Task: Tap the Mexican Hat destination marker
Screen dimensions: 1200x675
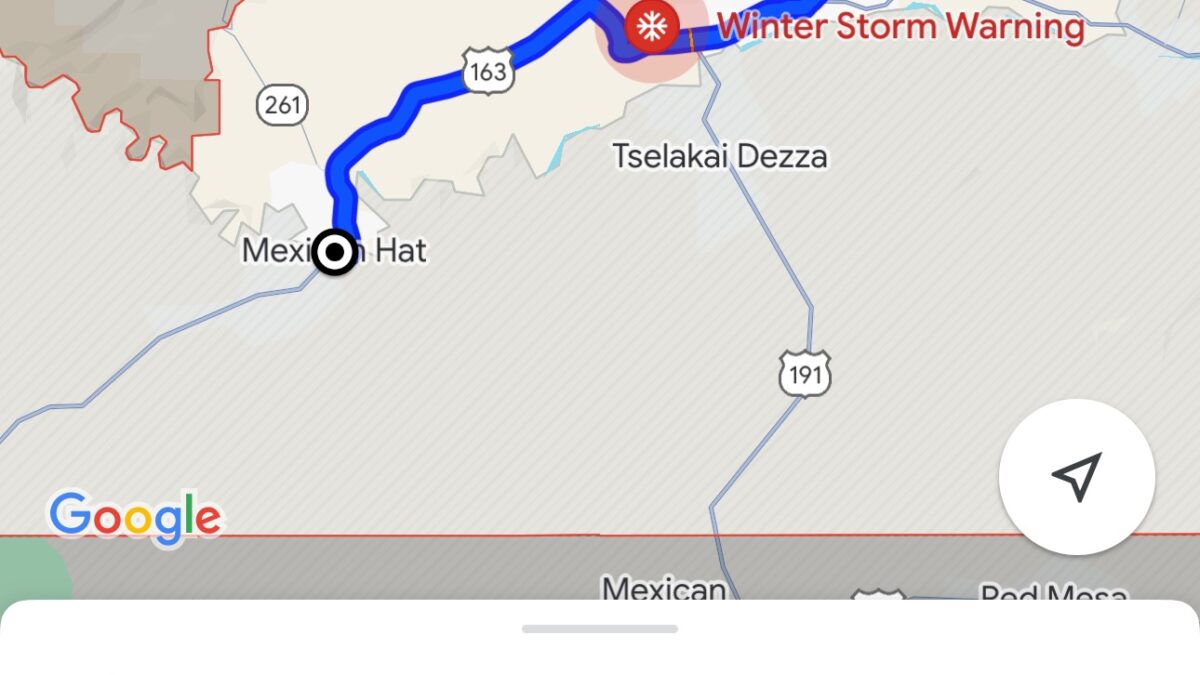Action: [x=335, y=252]
